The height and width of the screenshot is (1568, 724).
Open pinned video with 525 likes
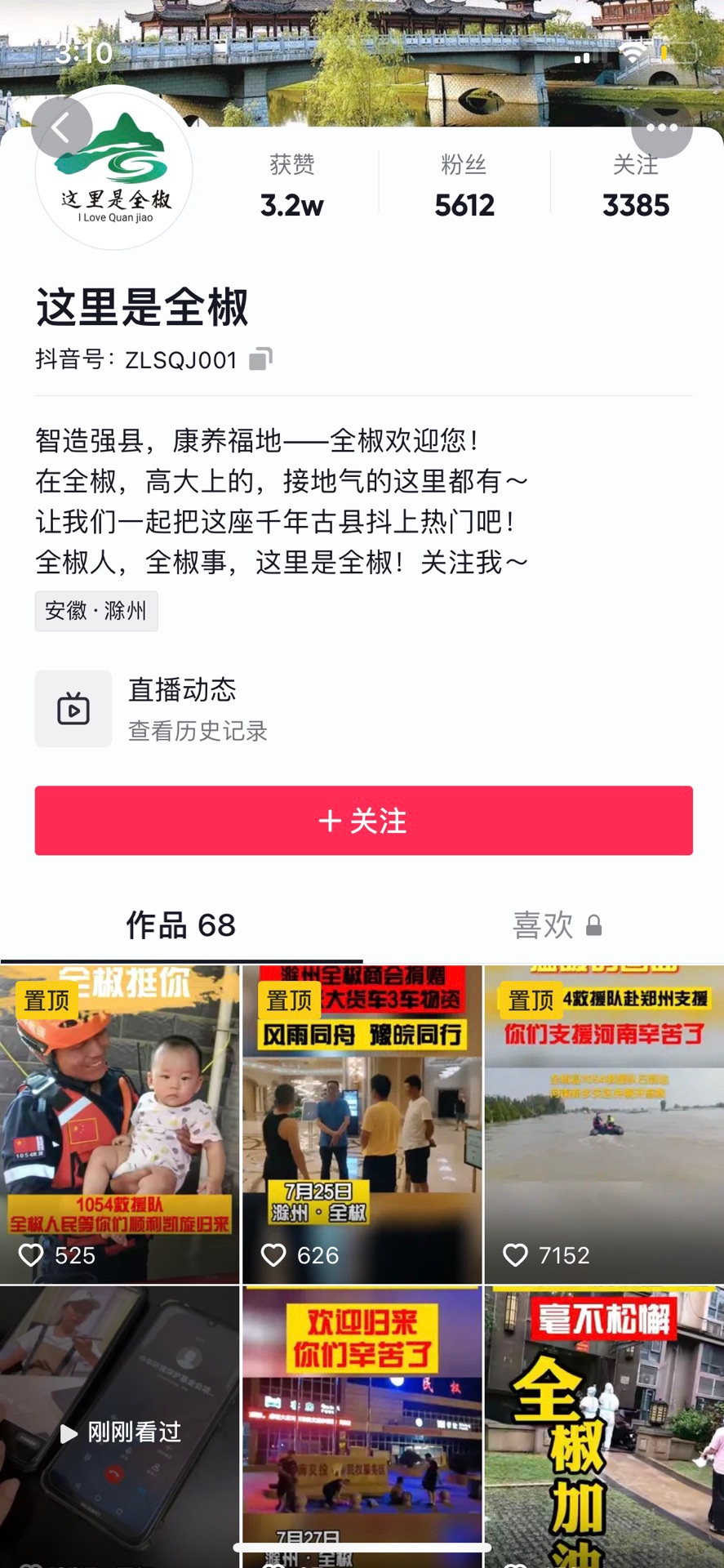119,1124
